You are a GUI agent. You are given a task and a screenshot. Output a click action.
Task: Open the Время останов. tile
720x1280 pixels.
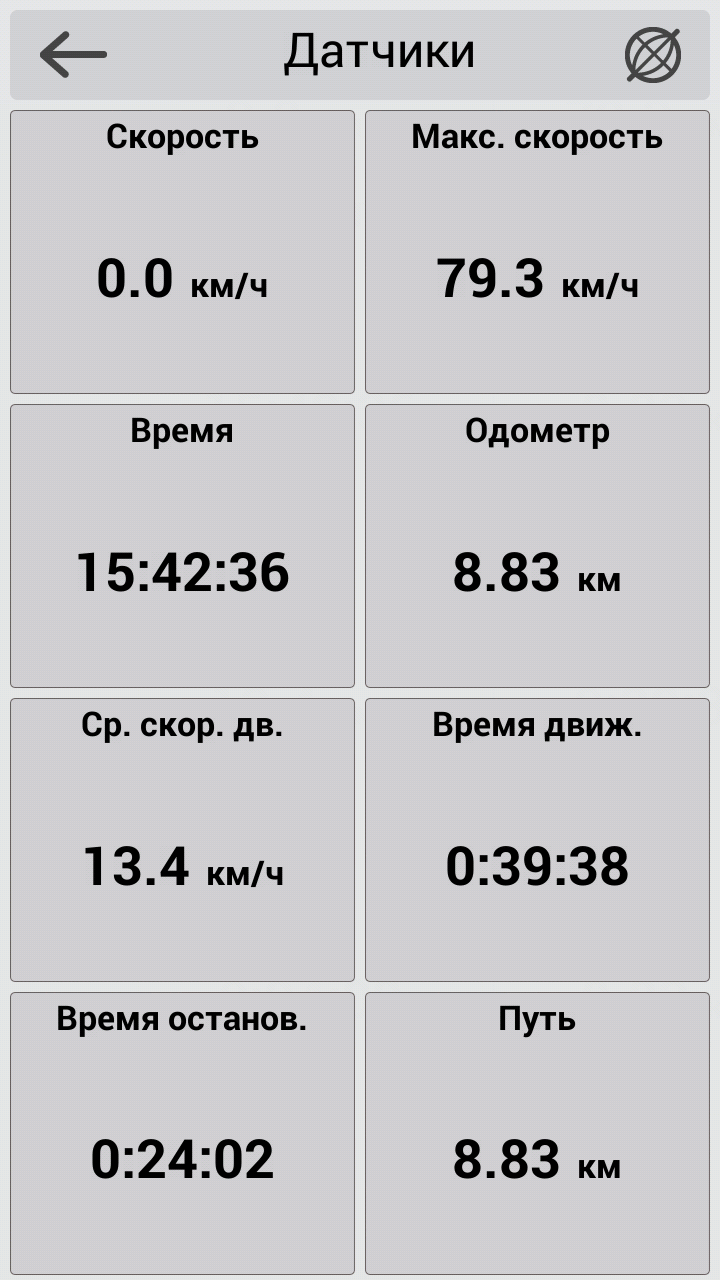point(182,1134)
